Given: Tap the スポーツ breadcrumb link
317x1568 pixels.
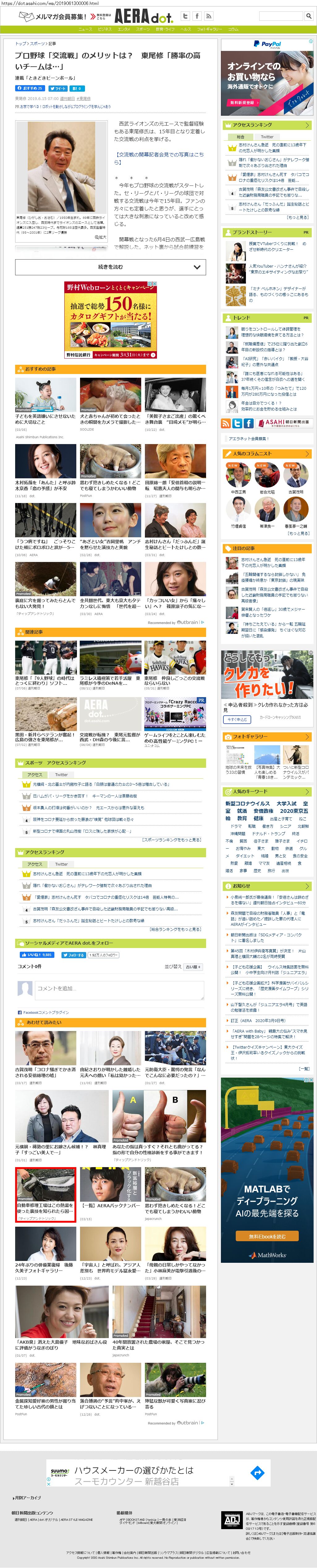Looking at the screenshot, I should point(37,44).
